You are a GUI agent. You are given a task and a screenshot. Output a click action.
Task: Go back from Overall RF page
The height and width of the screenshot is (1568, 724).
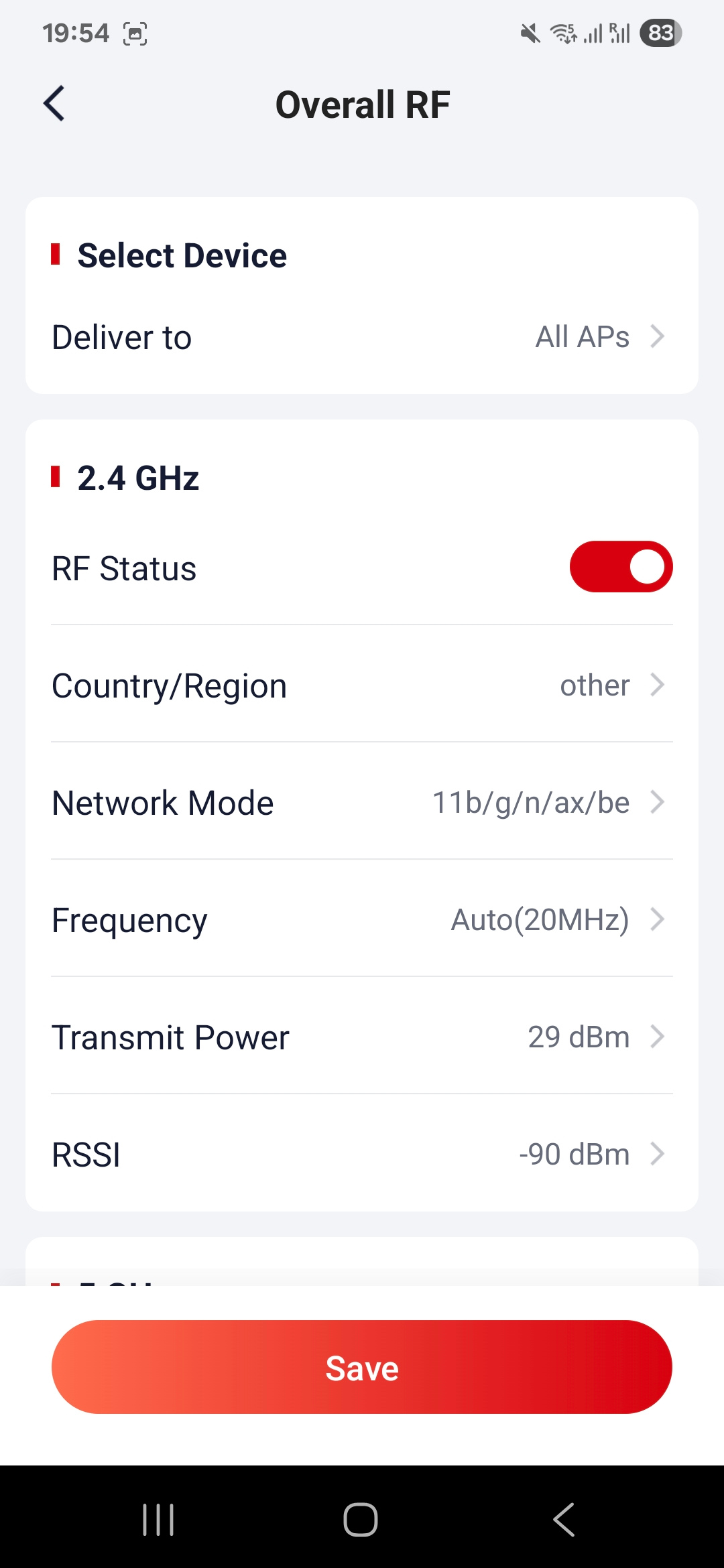pyautogui.click(x=54, y=104)
